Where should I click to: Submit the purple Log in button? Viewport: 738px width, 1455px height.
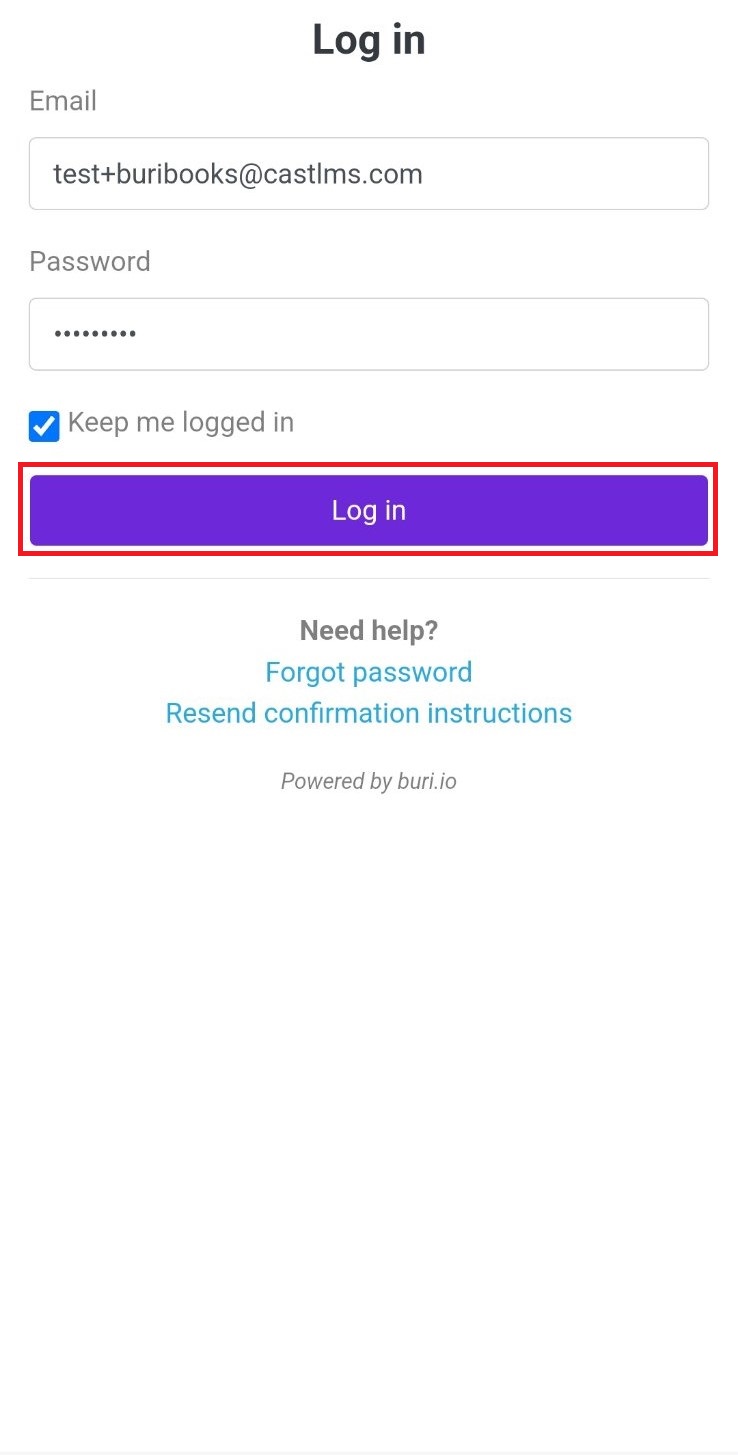[x=368, y=510]
